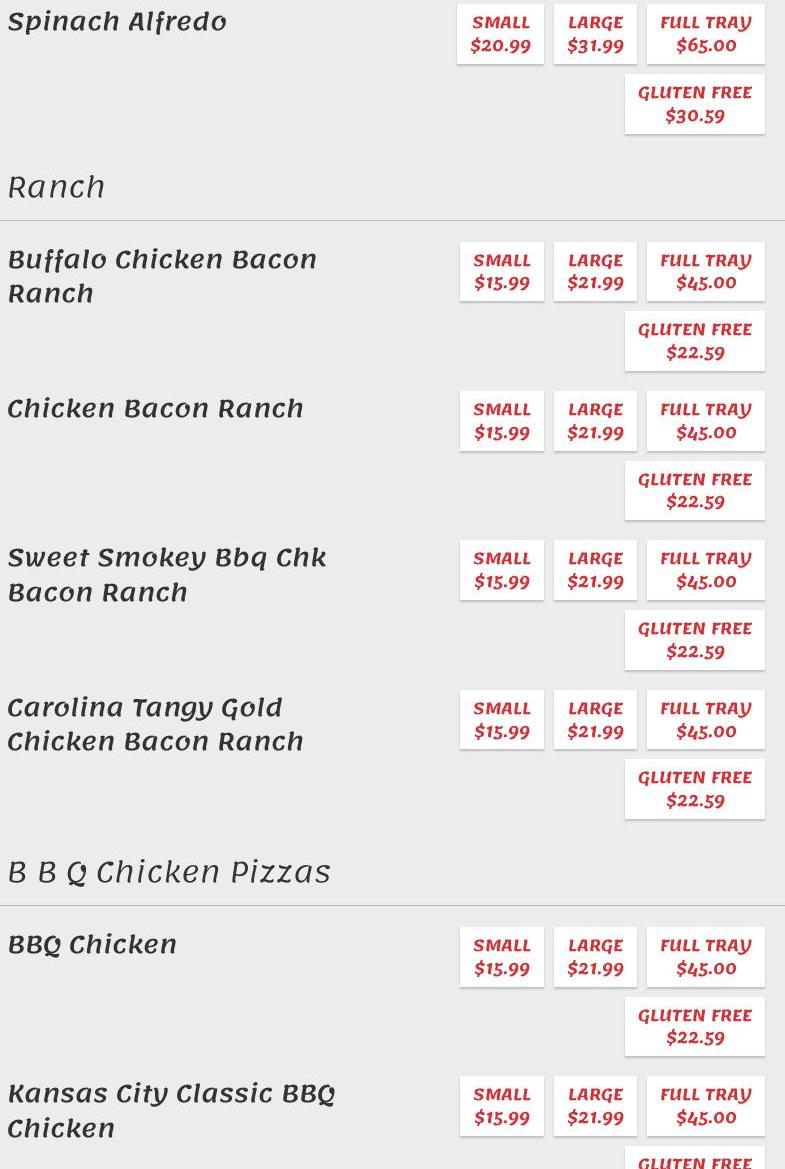Screen dimensions: 785x1169
Task: Choose Small Carolina Tangy Gold Chicken
Action: [501, 720]
